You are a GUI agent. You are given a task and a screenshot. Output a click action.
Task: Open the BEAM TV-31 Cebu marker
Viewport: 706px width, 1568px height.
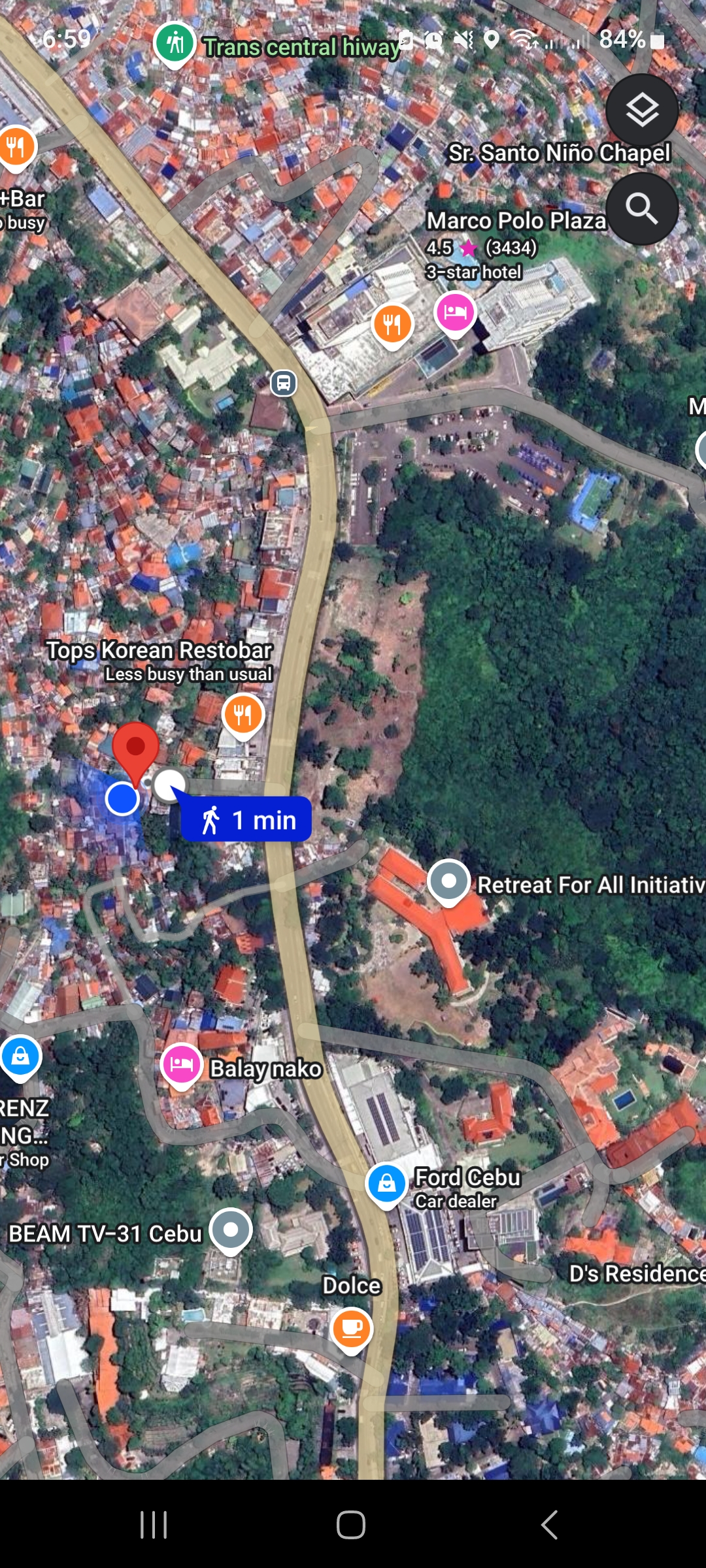231,1230
